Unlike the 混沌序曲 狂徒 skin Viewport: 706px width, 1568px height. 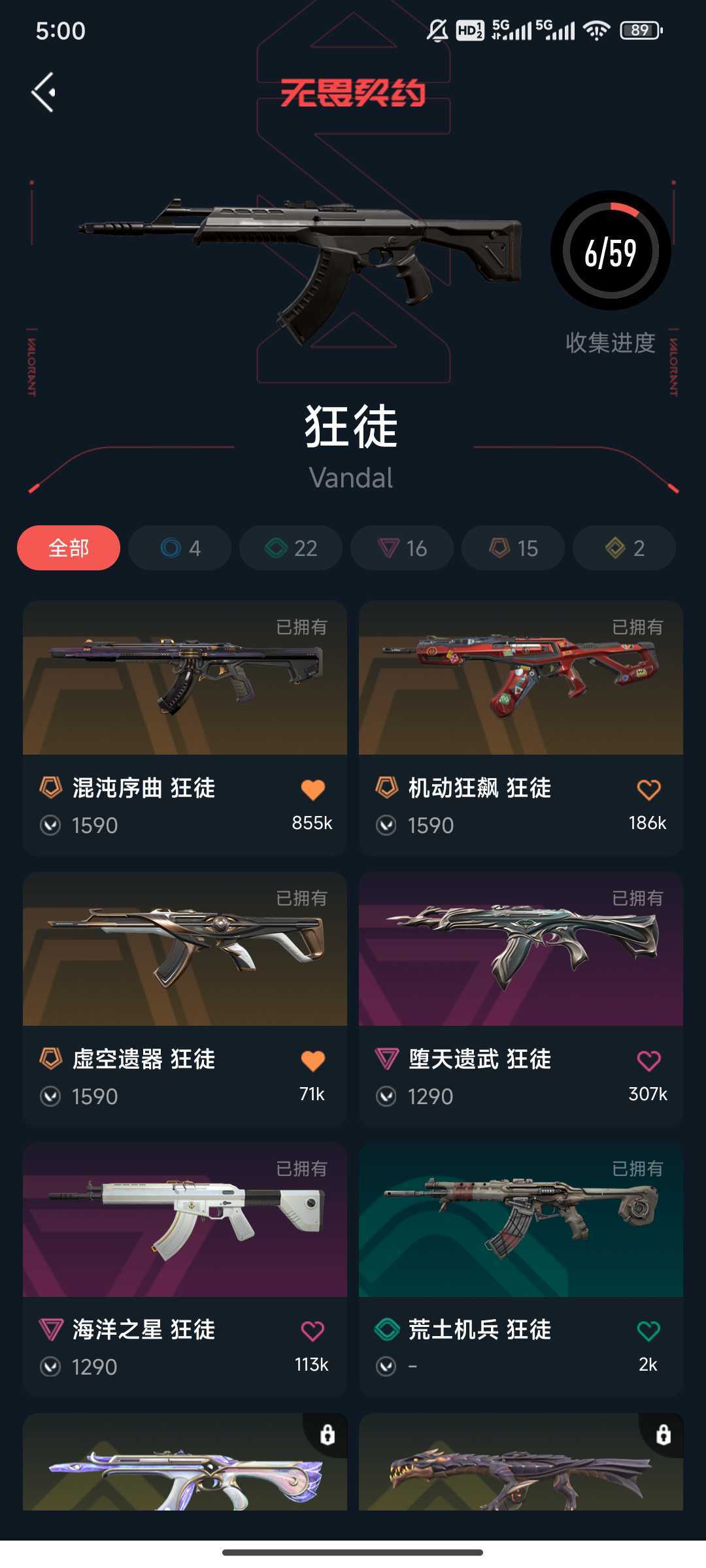[312, 790]
